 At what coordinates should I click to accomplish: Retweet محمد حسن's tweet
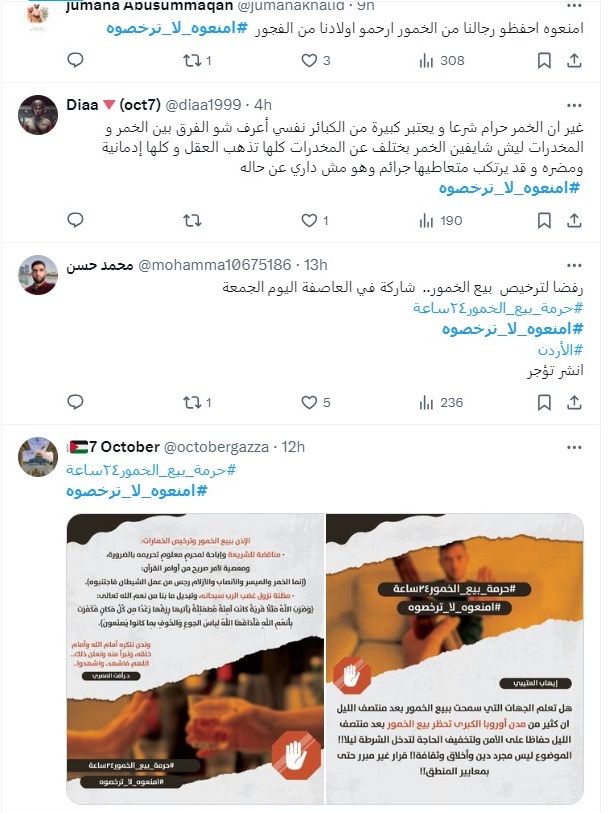pyautogui.click(x=188, y=402)
